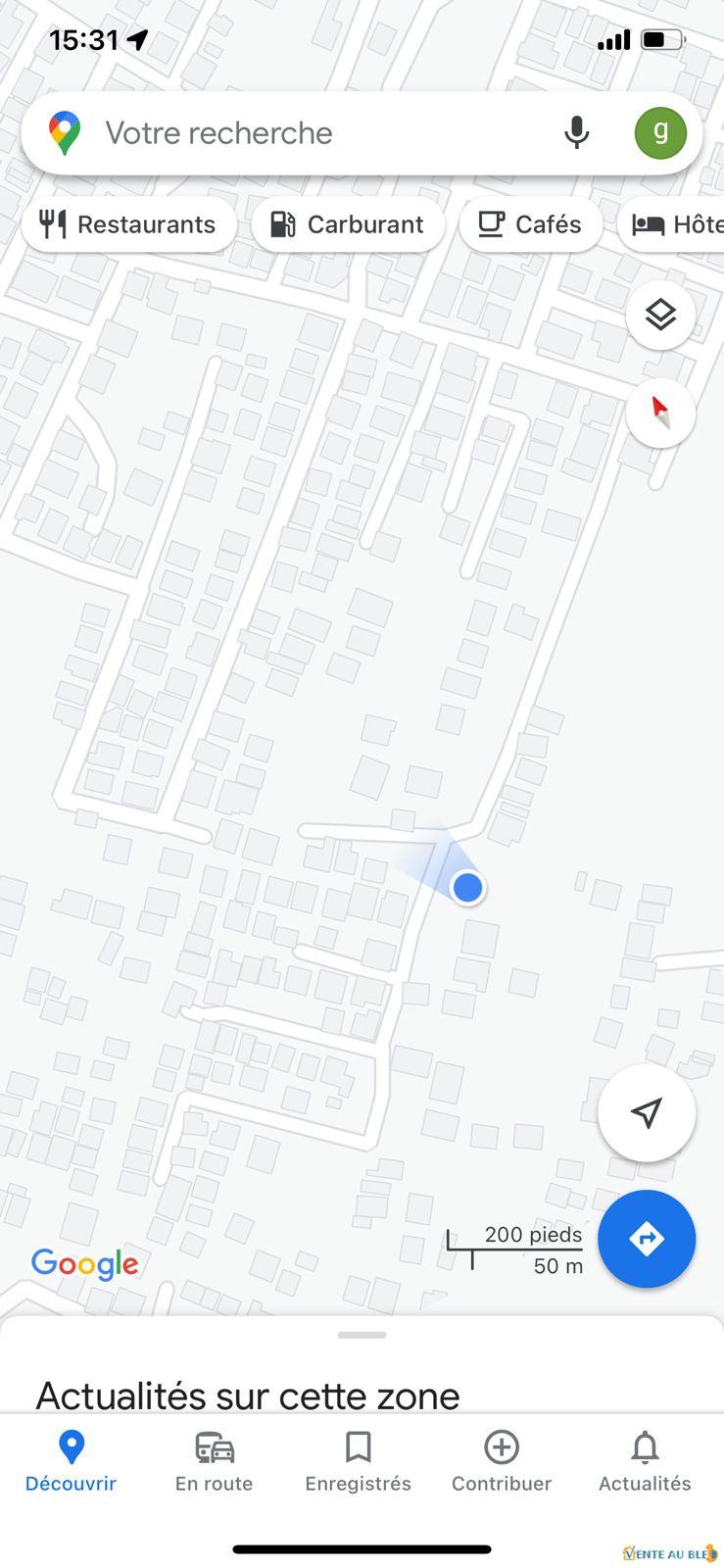View the Actualités tab
The height and width of the screenshot is (1568, 724).
point(645,1461)
